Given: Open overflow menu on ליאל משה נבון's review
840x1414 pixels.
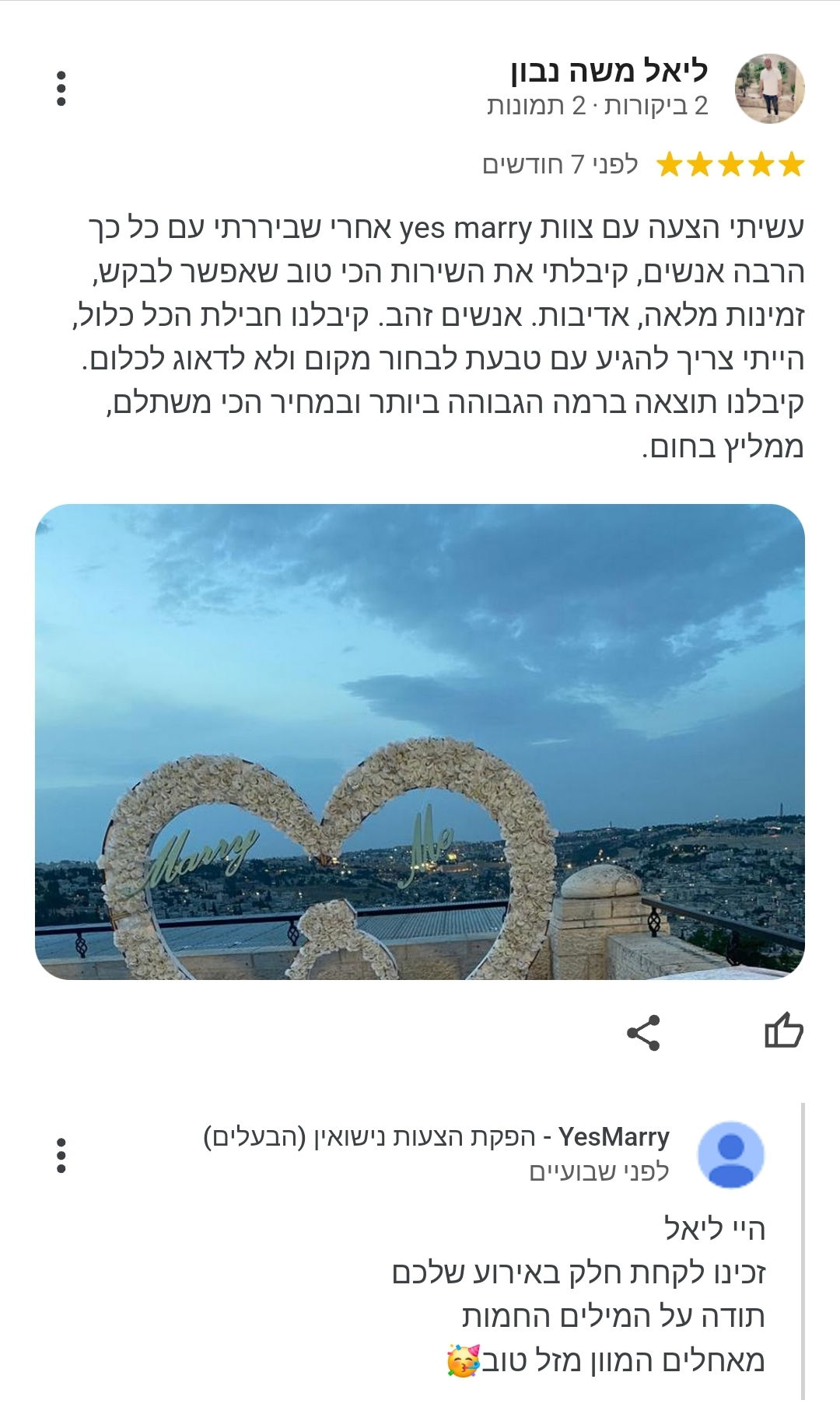Looking at the screenshot, I should pos(61,89).
